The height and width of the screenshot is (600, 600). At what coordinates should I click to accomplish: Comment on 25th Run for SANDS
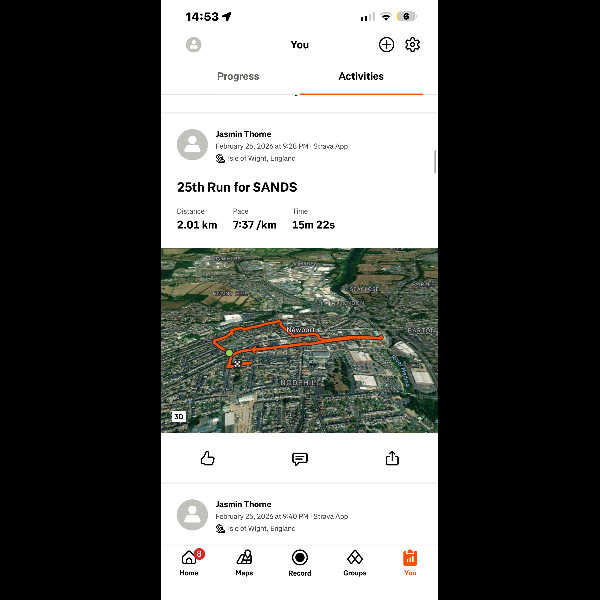click(x=299, y=458)
